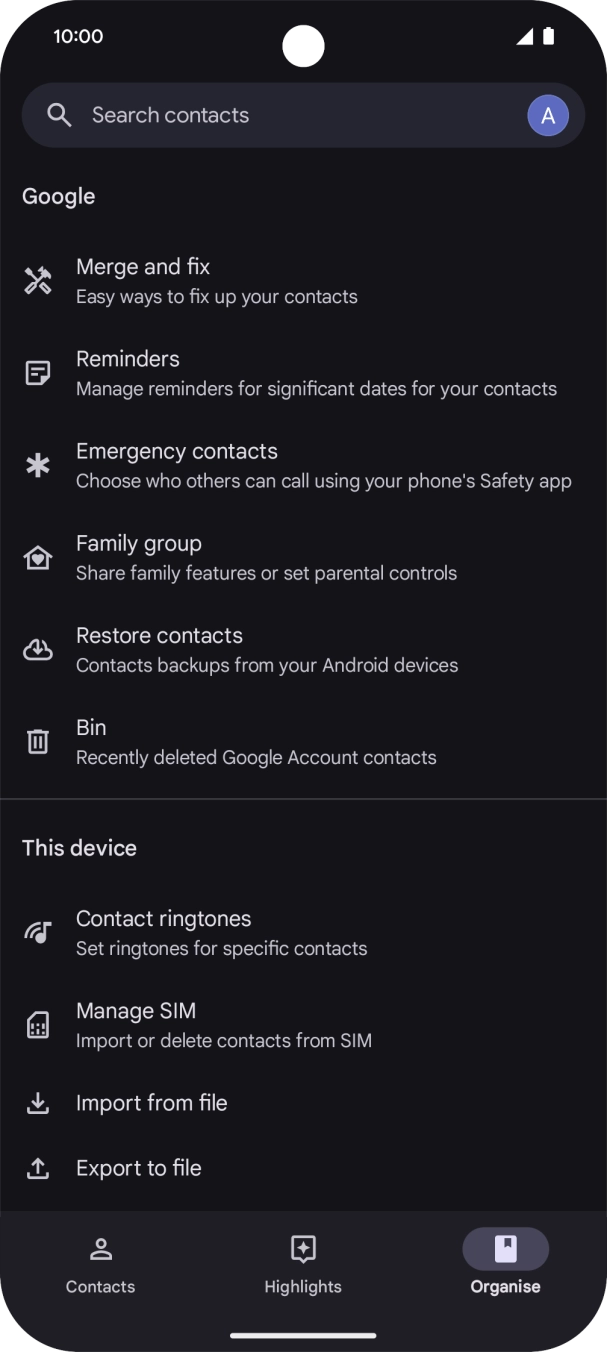Tap Export to file
The image size is (607, 1352).
(x=303, y=1168)
